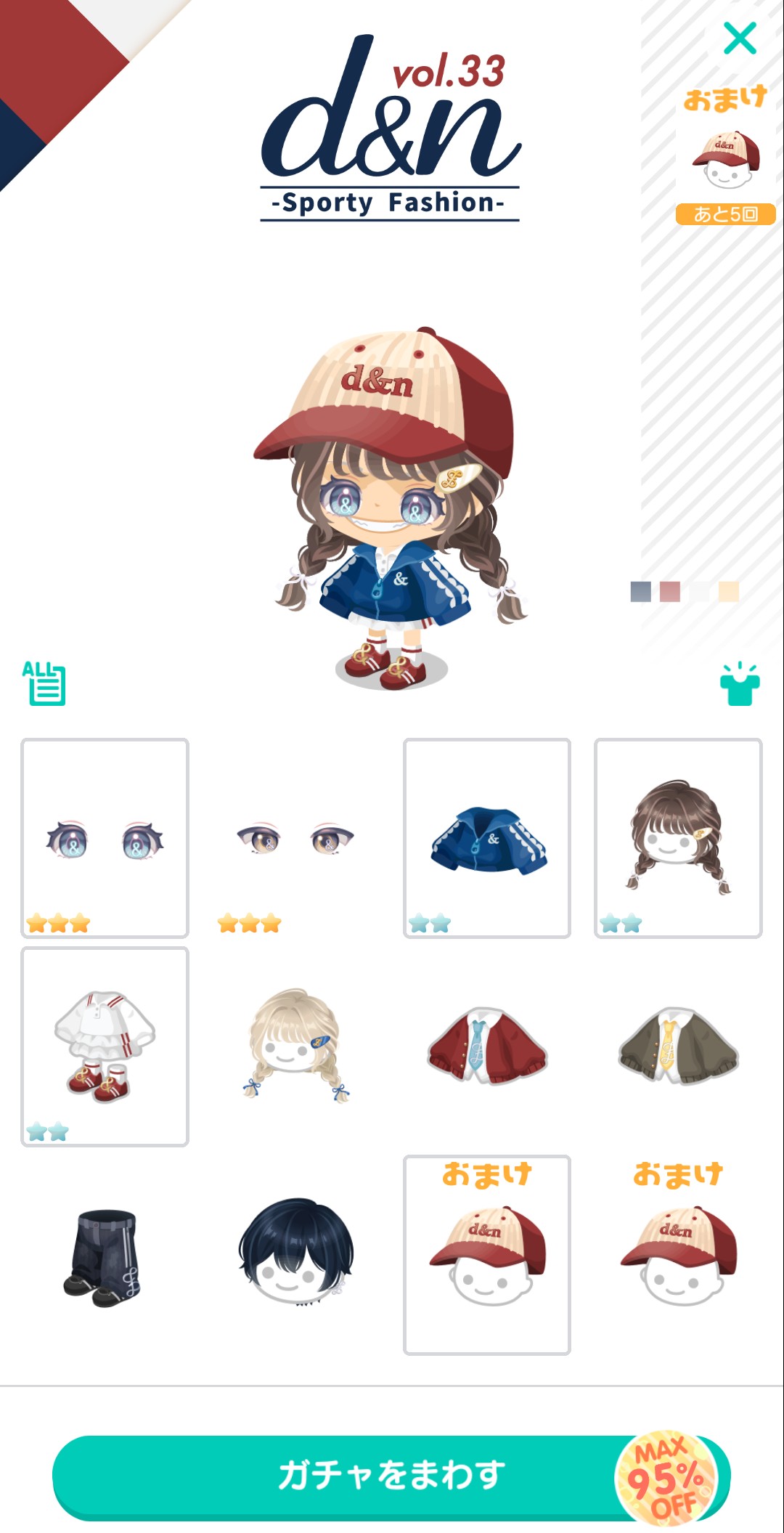Select the white outfit with red sneakers
The height and width of the screenshot is (1533, 784).
[x=105, y=1046]
